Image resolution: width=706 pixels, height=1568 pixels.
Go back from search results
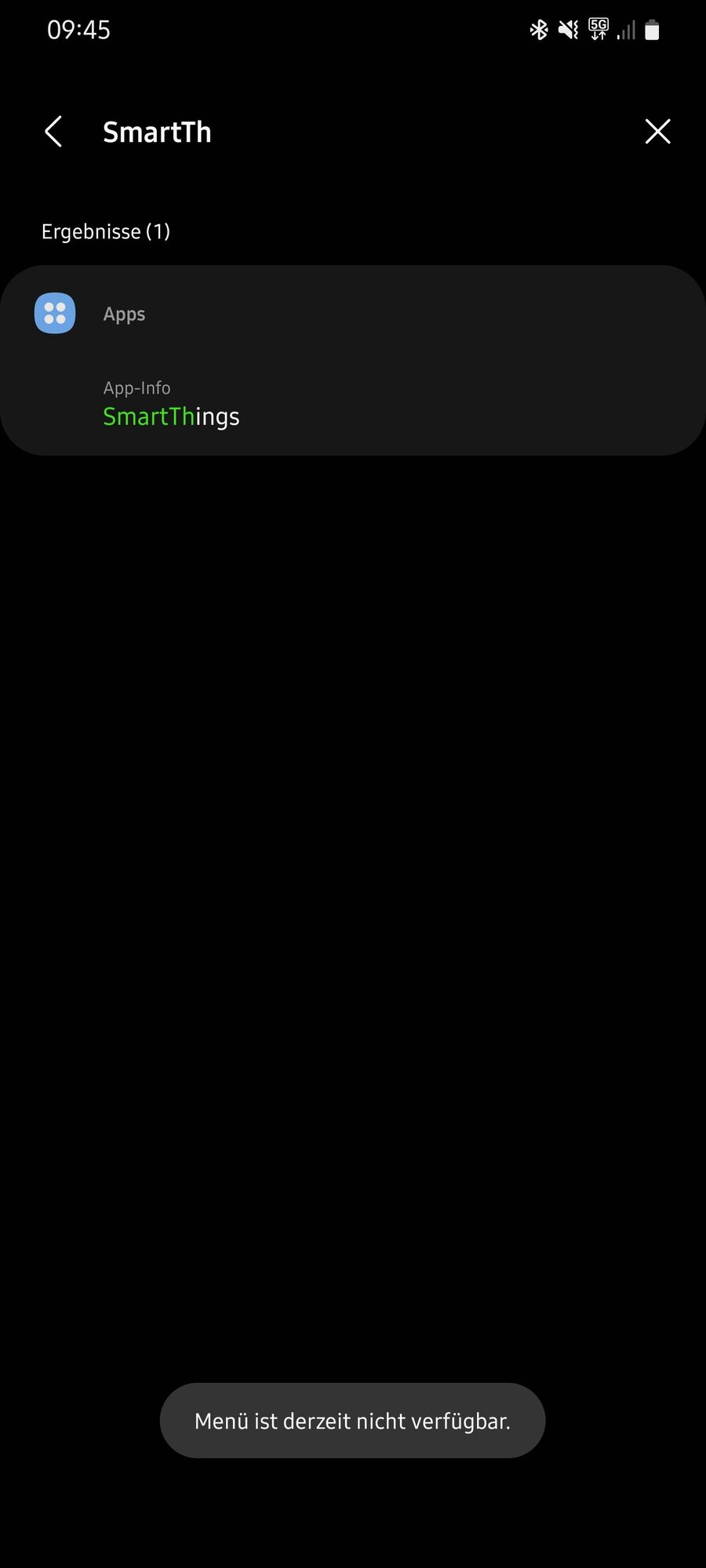click(53, 132)
